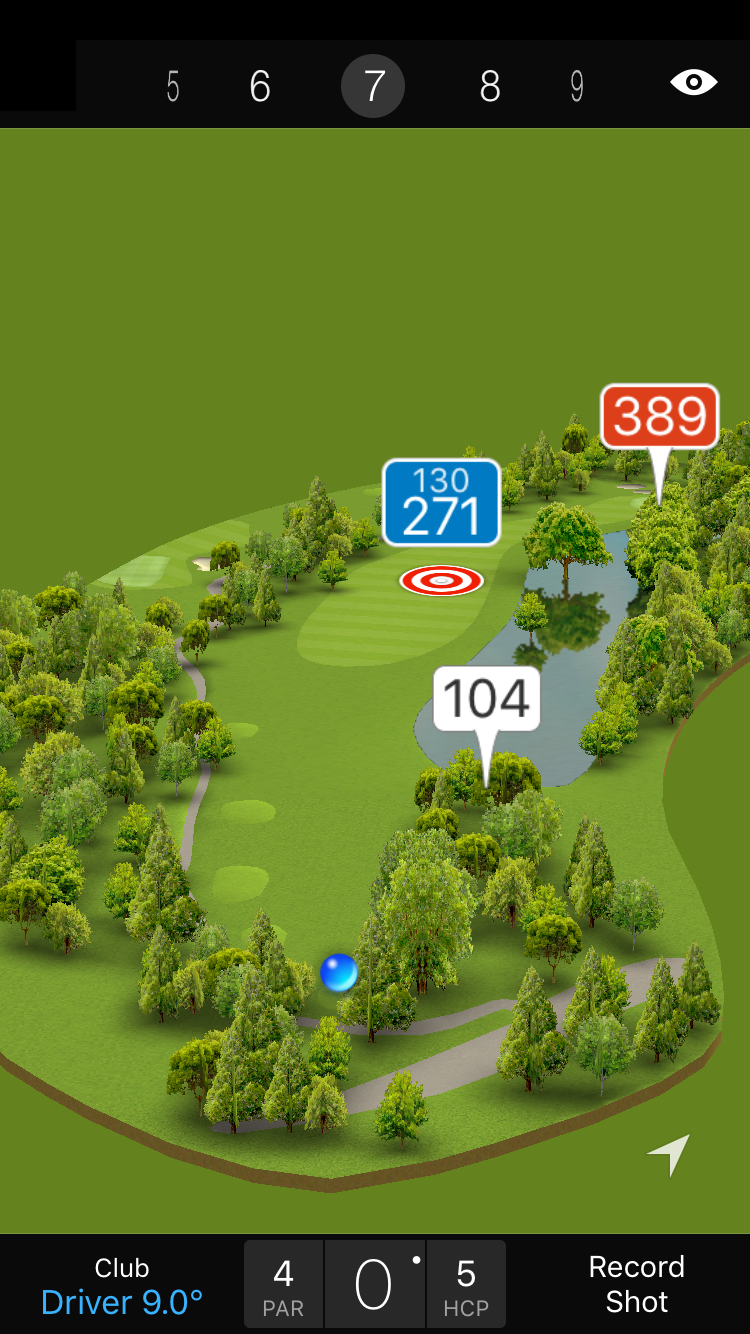Select hole 6
750x1334 pixels.
[260, 87]
